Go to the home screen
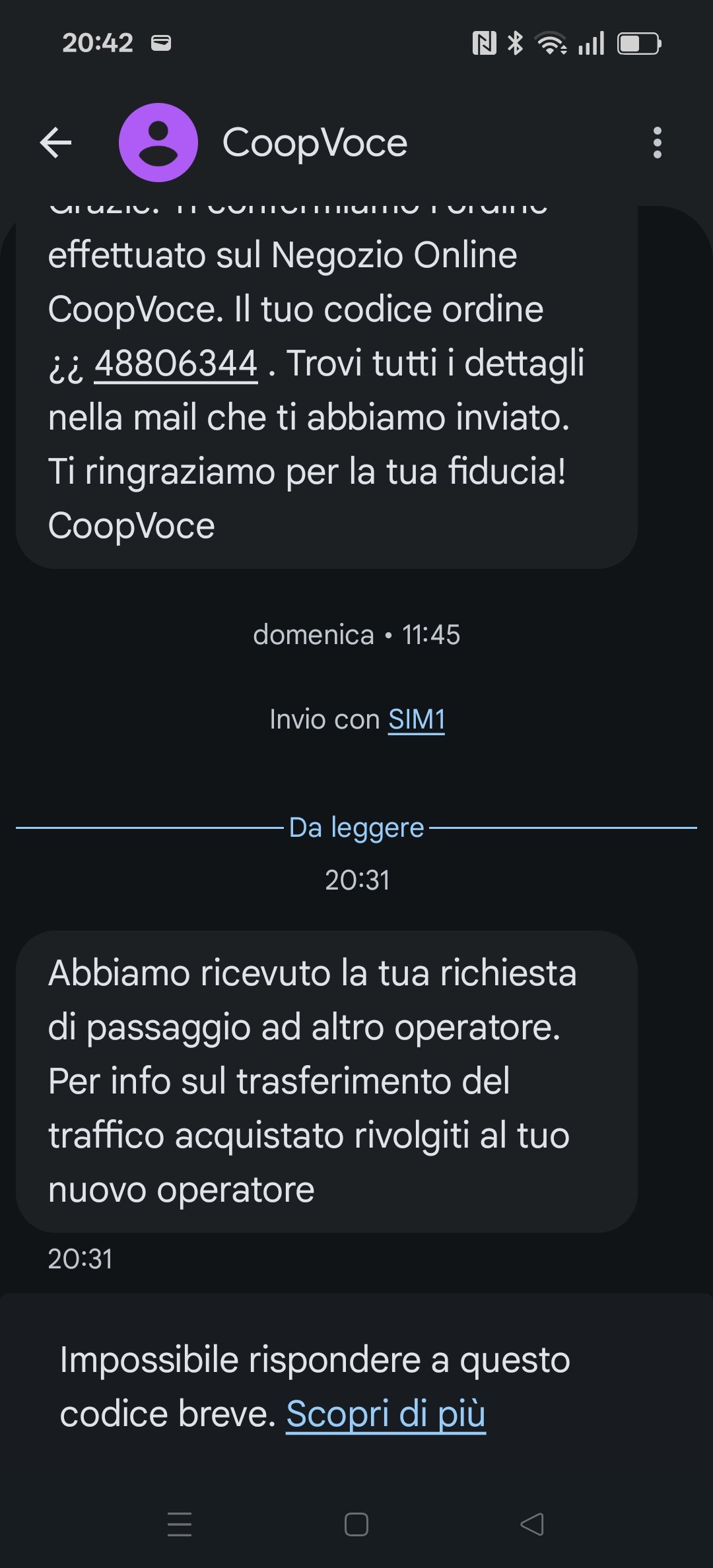 click(x=356, y=1524)
